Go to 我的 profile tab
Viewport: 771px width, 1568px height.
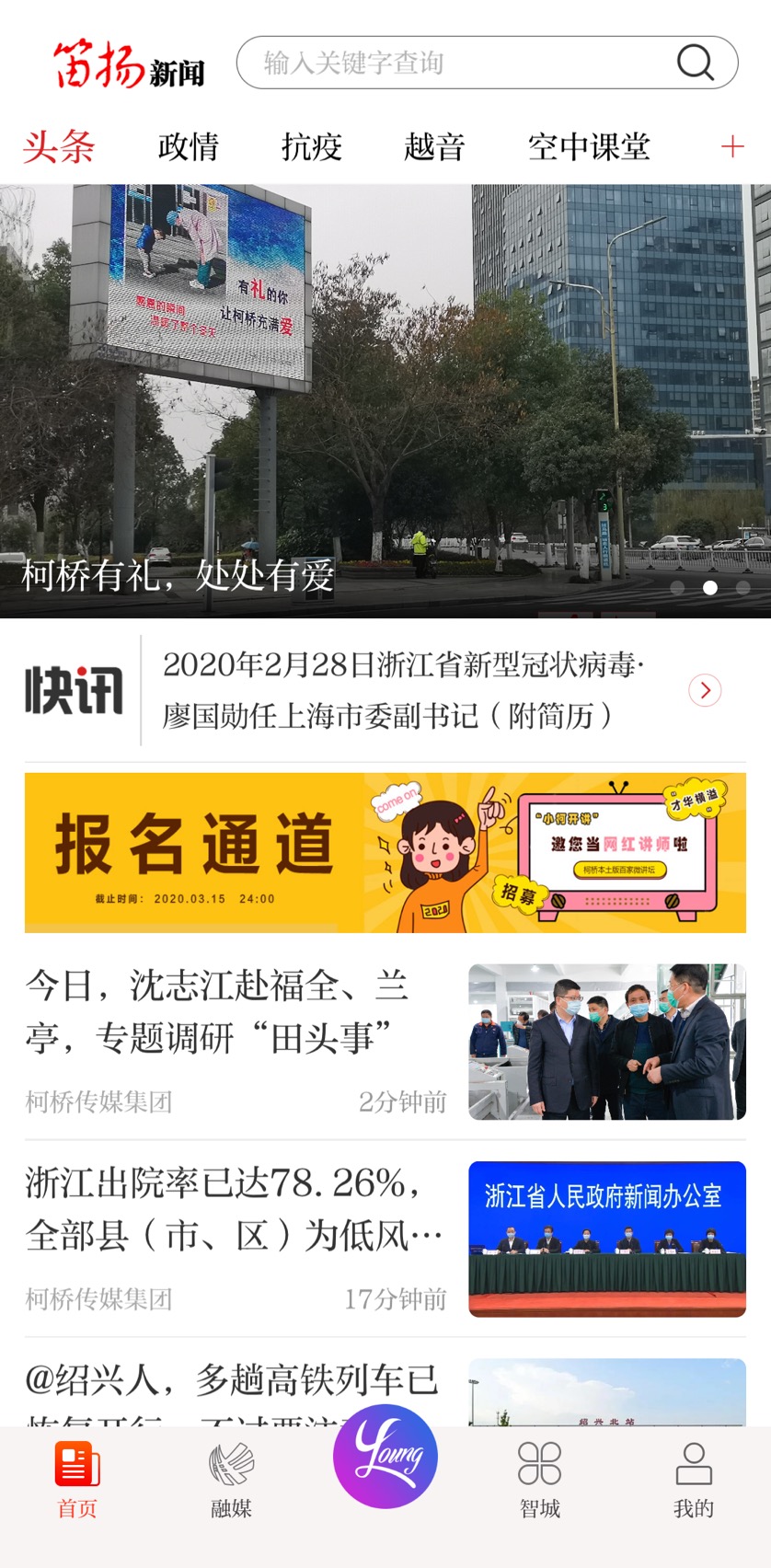point(694,1480)
